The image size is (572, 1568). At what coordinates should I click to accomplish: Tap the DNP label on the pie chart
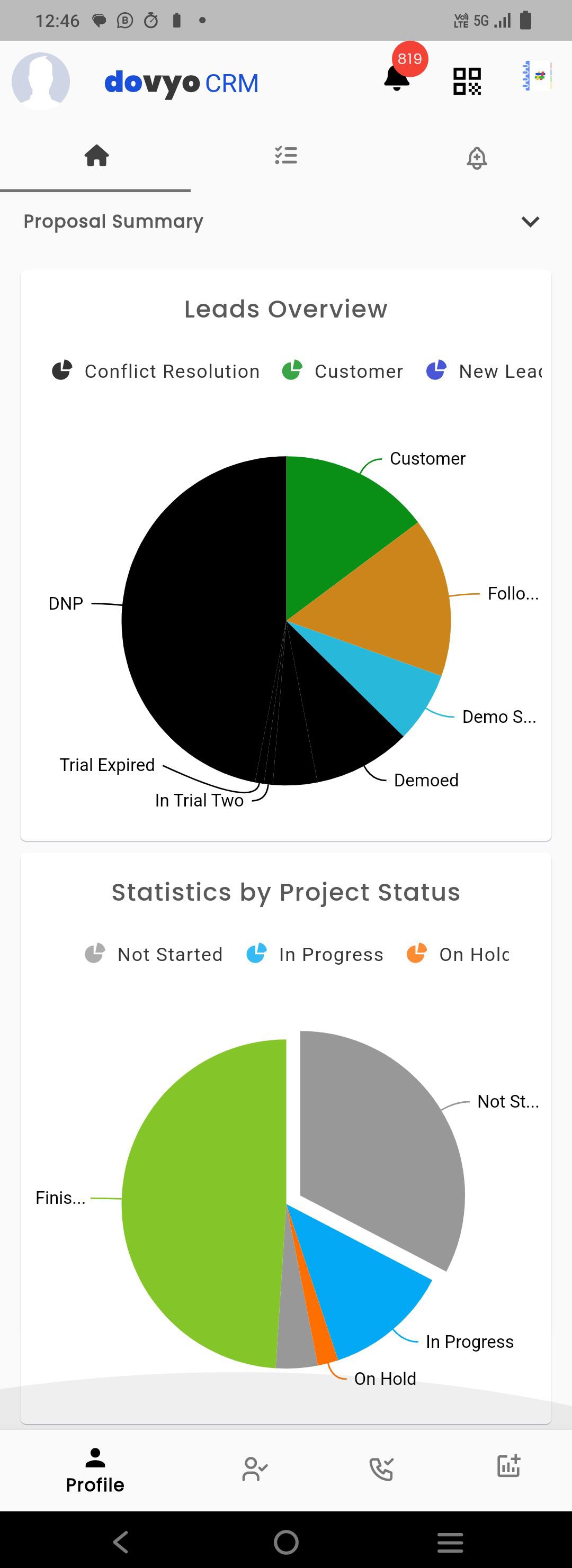point(66,603)
